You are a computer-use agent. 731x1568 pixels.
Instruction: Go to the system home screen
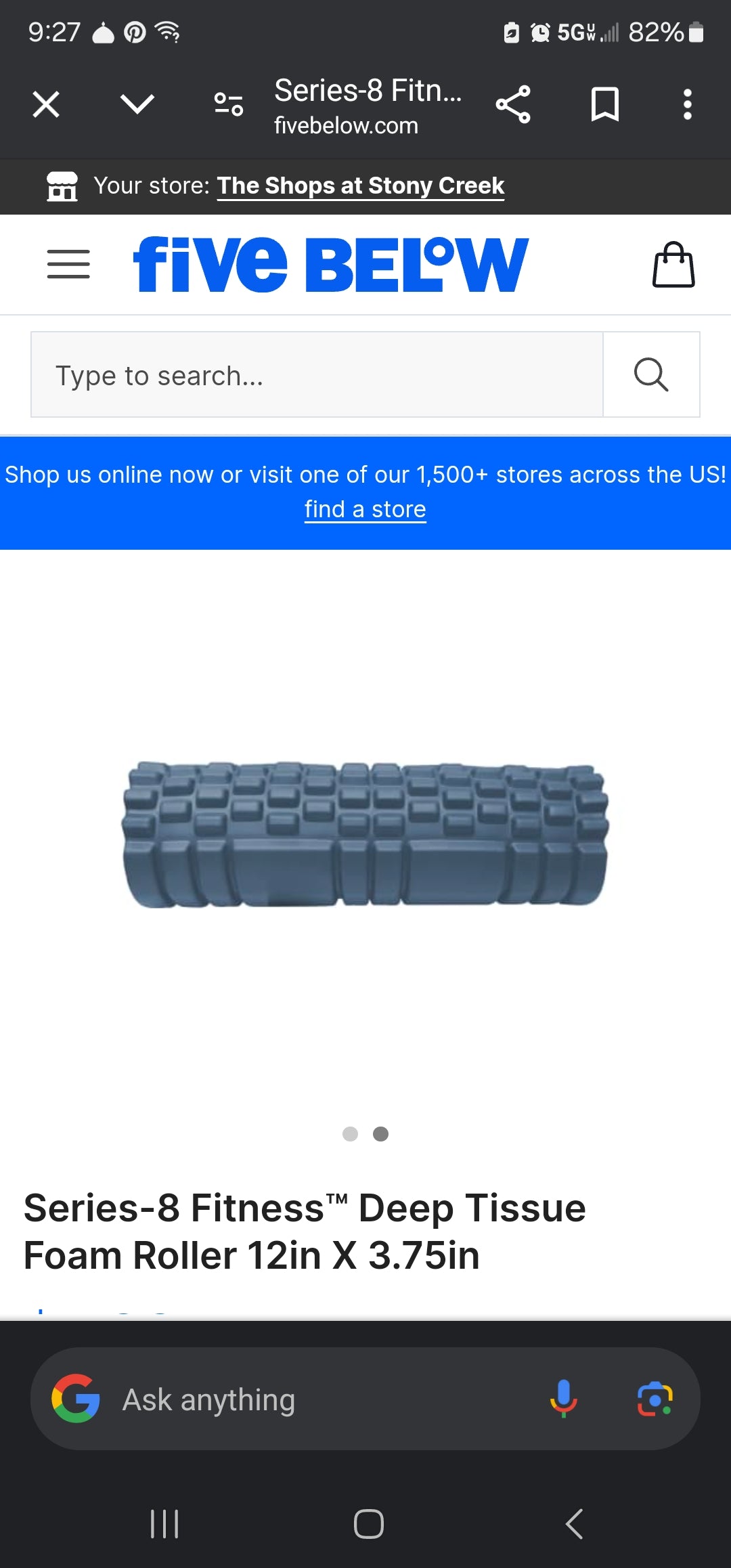[x=369, y=1524]
